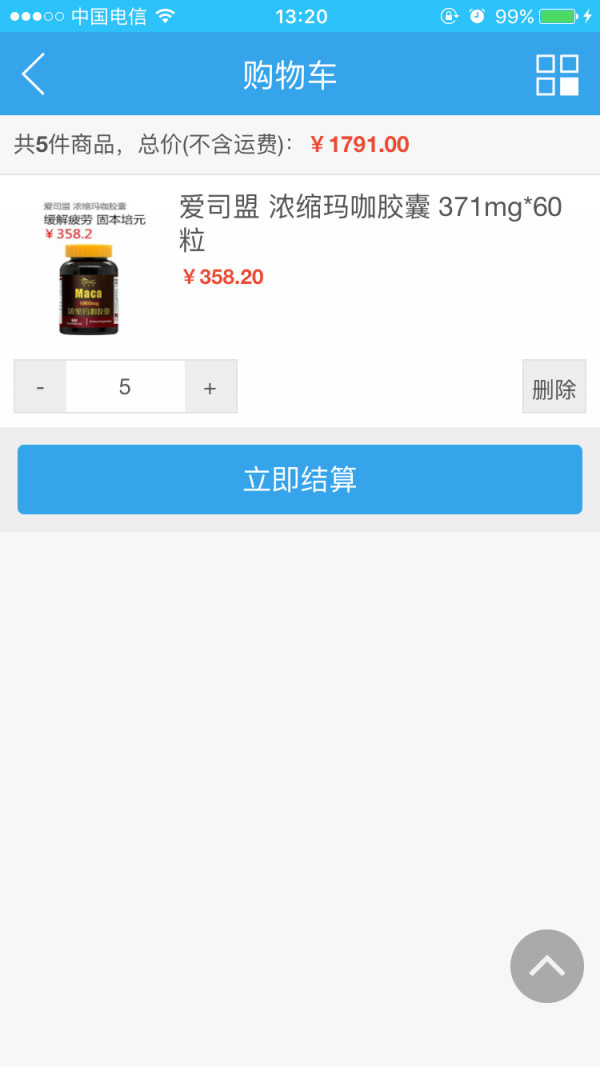
Task: Delete the Maca capsules from cart
Action: click(554, 388)
